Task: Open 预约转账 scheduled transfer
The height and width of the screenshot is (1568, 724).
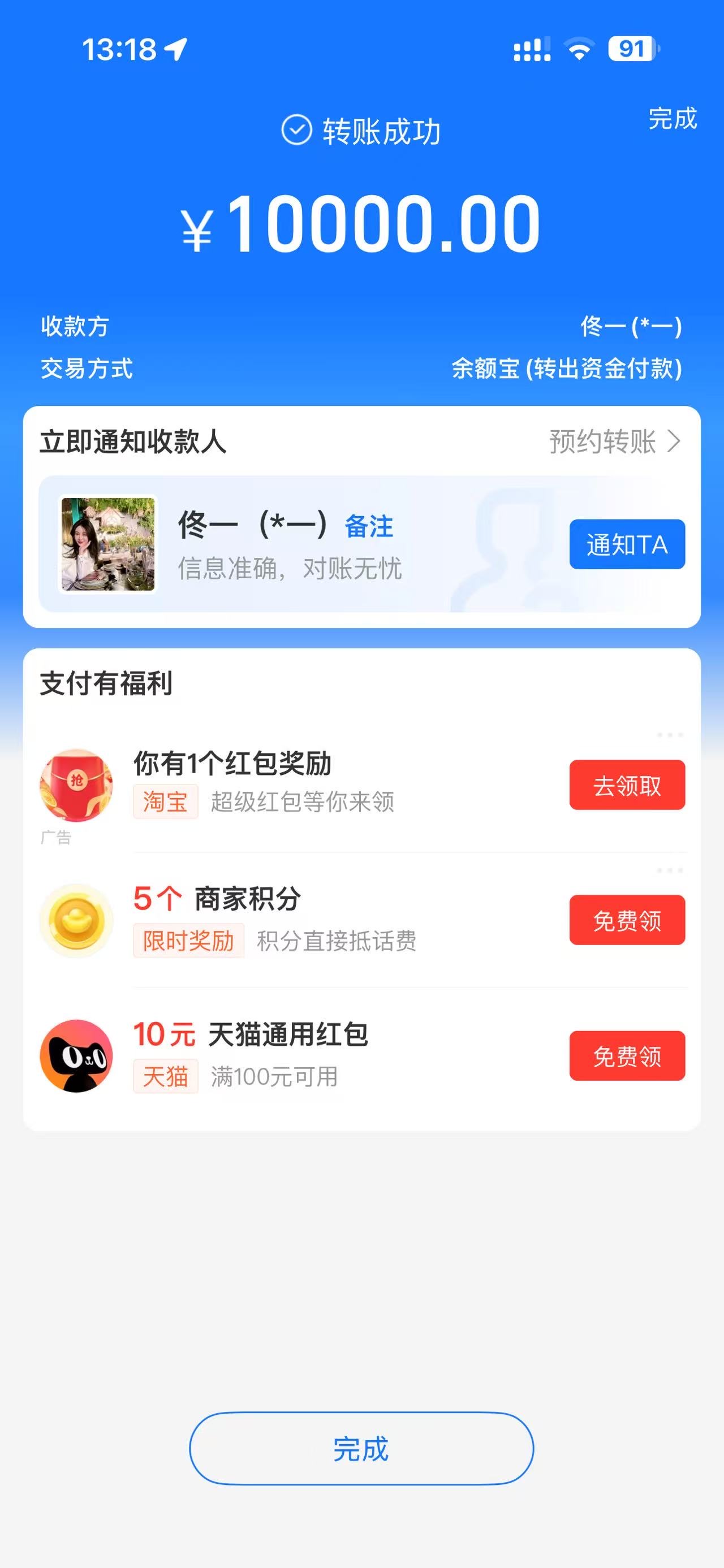Action: [x=614, y=442]
